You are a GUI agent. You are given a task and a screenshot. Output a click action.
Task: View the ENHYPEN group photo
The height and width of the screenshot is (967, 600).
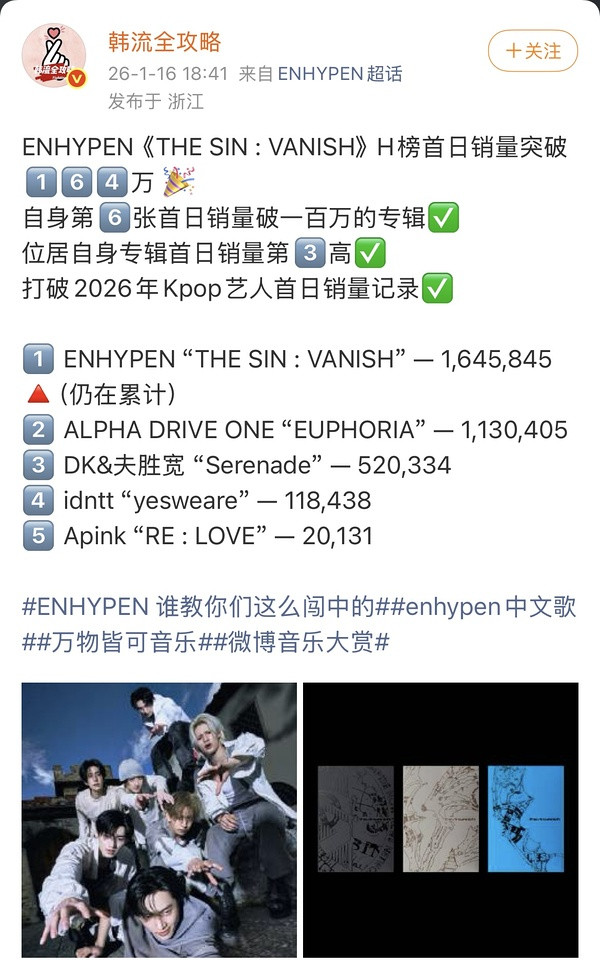[x=159, y=820]
